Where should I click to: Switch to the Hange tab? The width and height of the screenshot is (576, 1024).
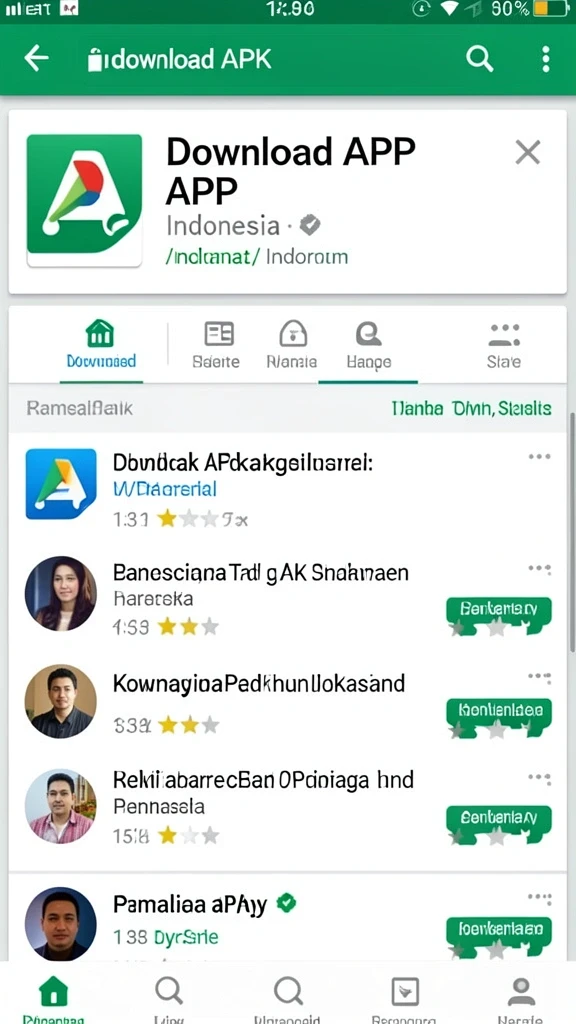tap(368, 344)
